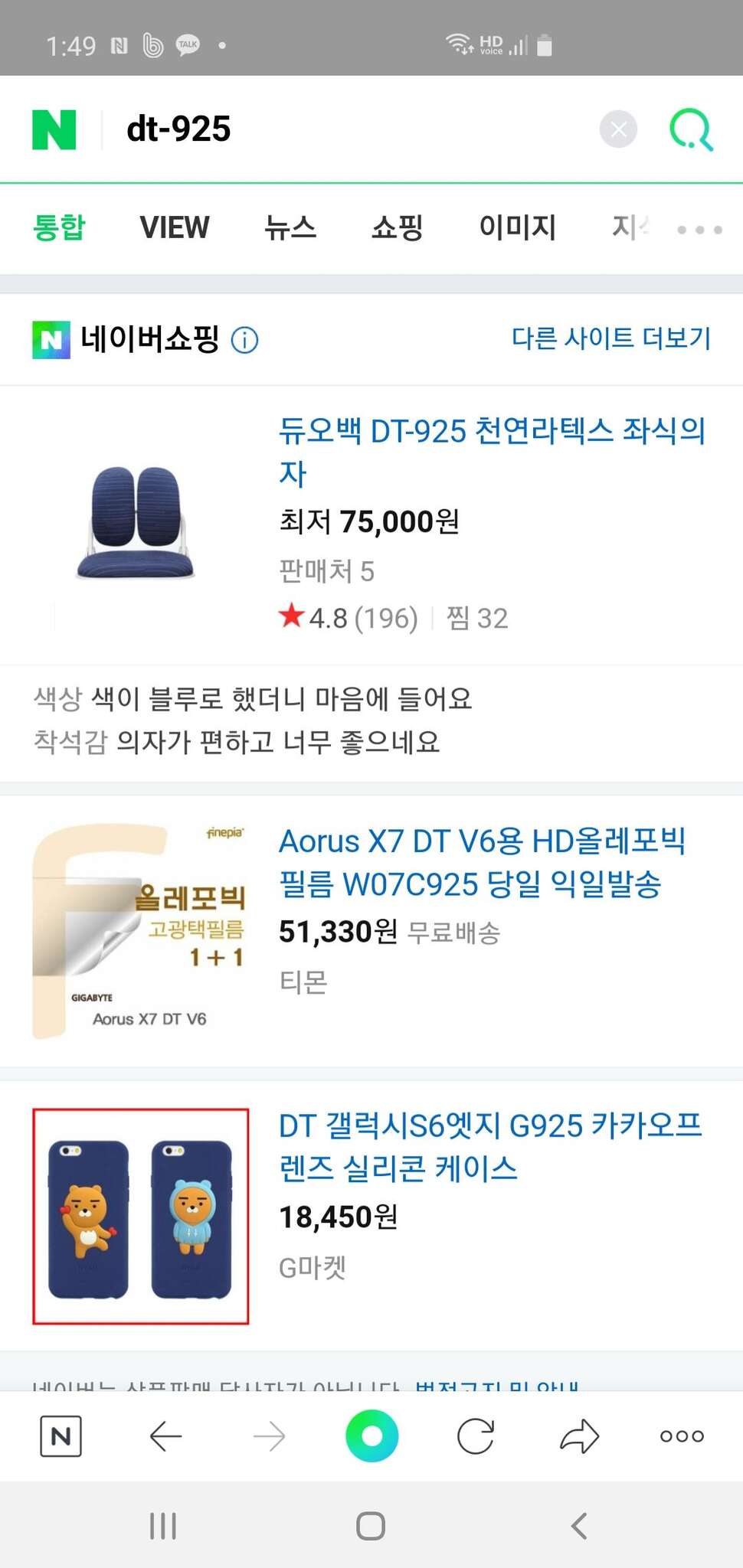Switch to the VIEW tab

(x=174, y=227)
